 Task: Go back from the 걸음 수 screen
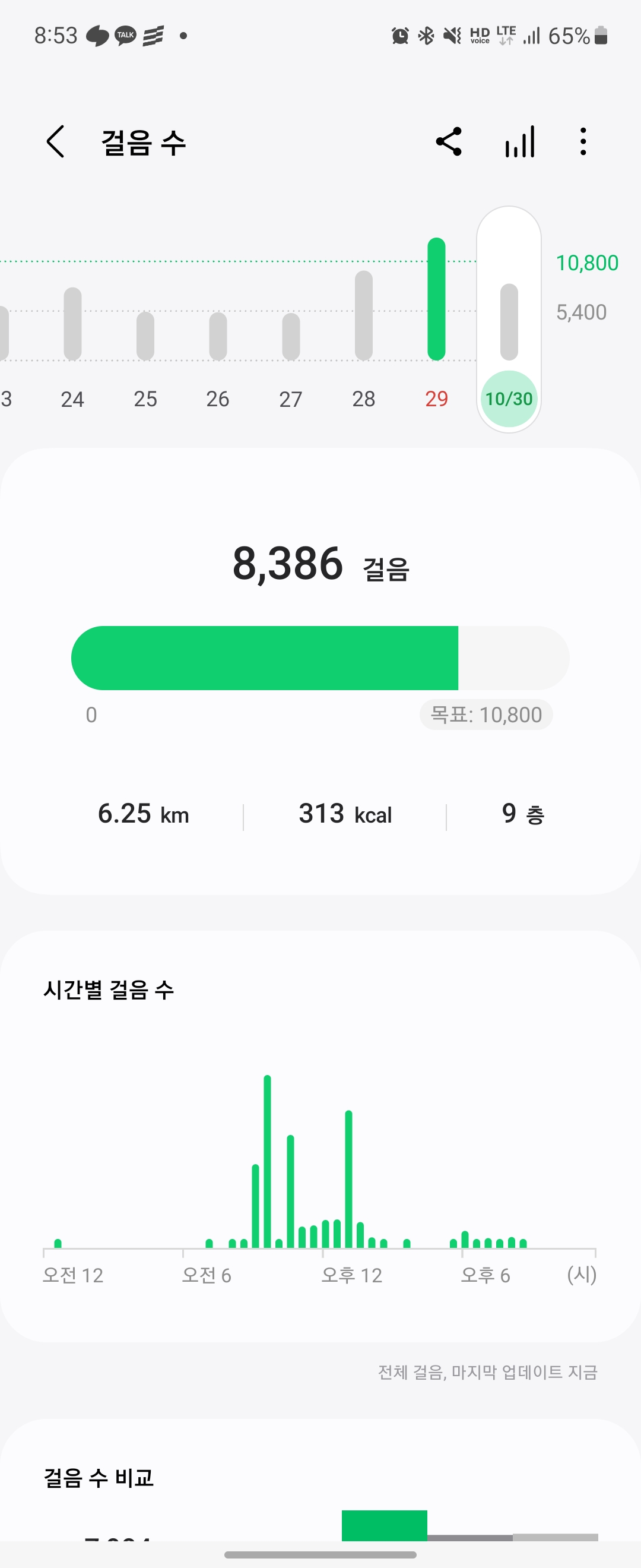(x=55, y=142)
